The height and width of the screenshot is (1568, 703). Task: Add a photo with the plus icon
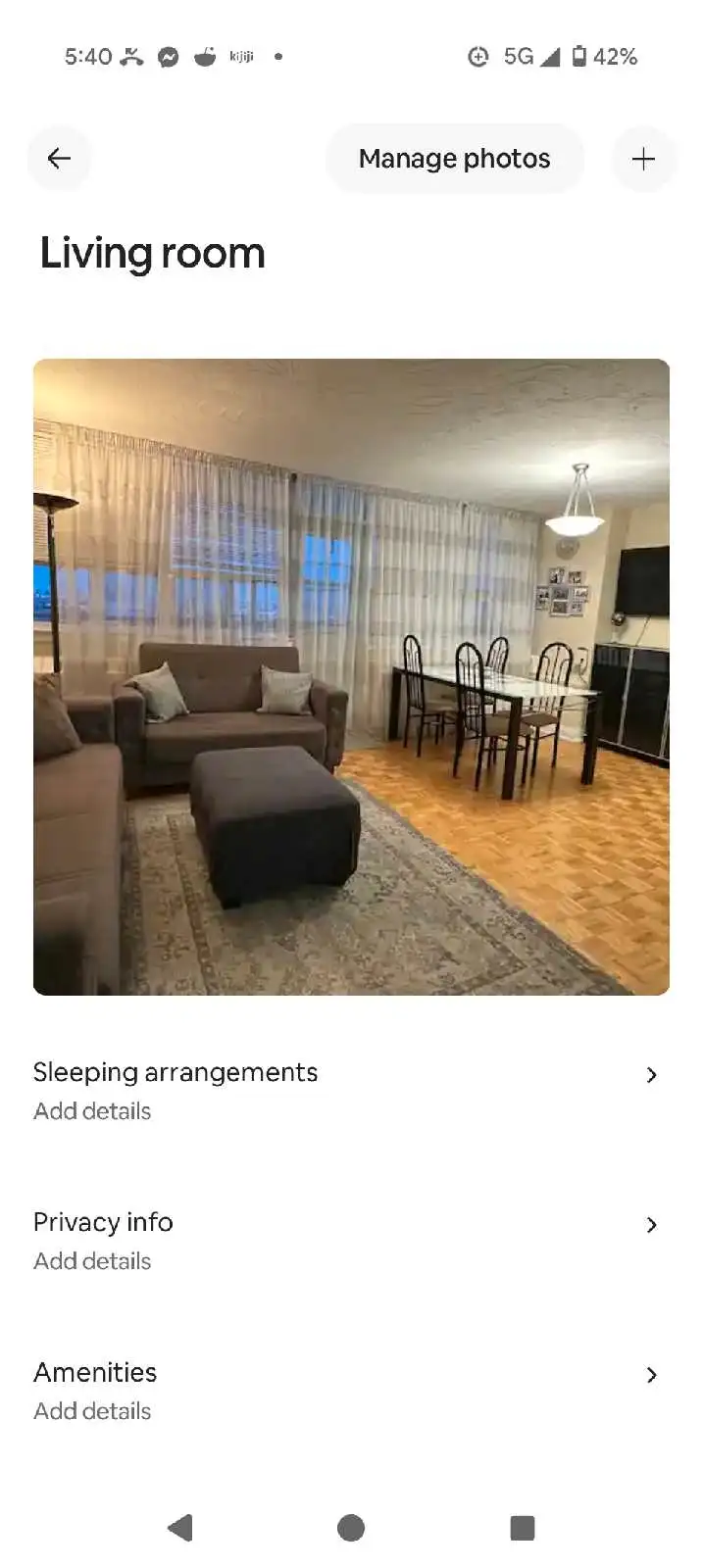click(643, 159)
